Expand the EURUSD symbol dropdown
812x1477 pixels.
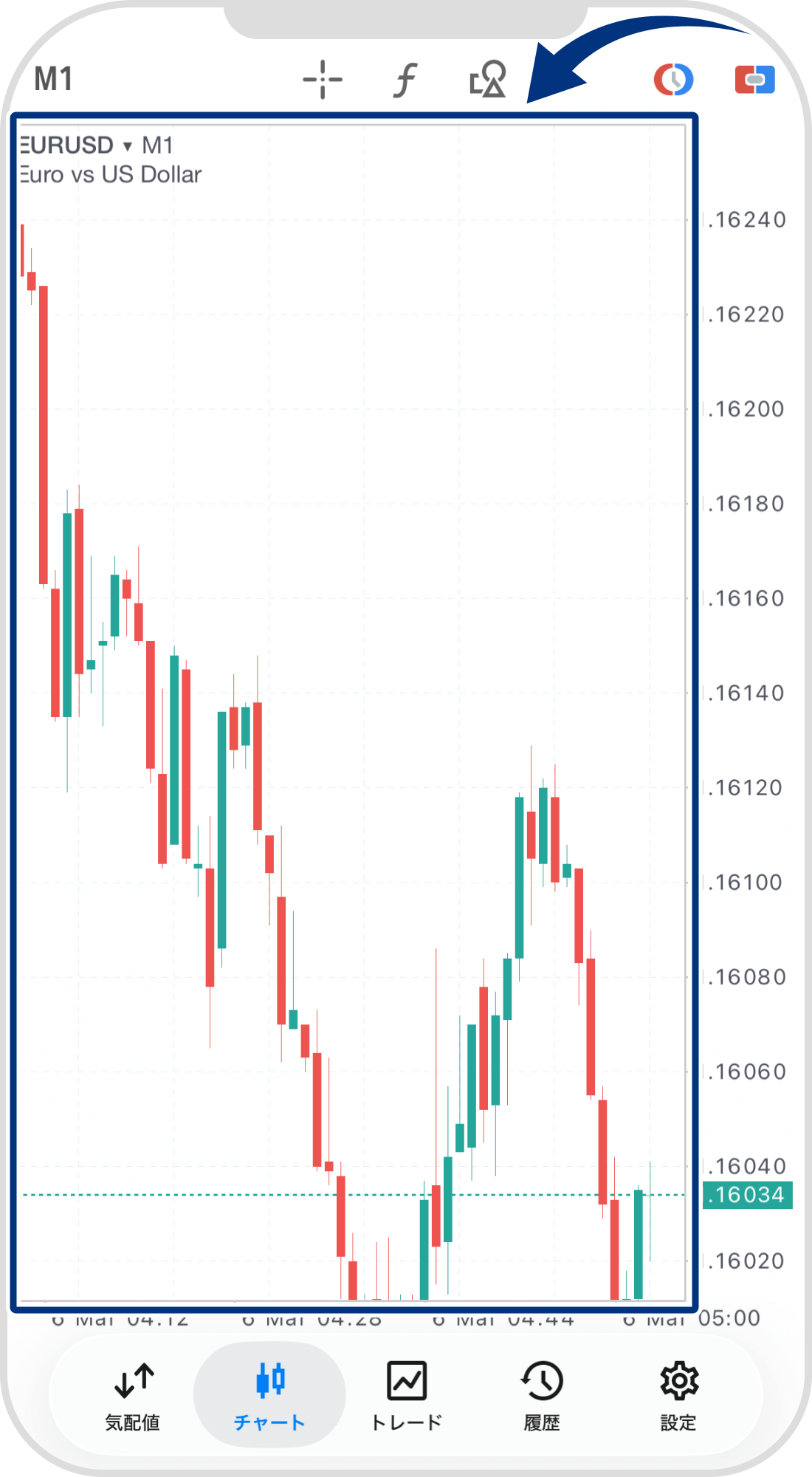click(x=127, y=145)
